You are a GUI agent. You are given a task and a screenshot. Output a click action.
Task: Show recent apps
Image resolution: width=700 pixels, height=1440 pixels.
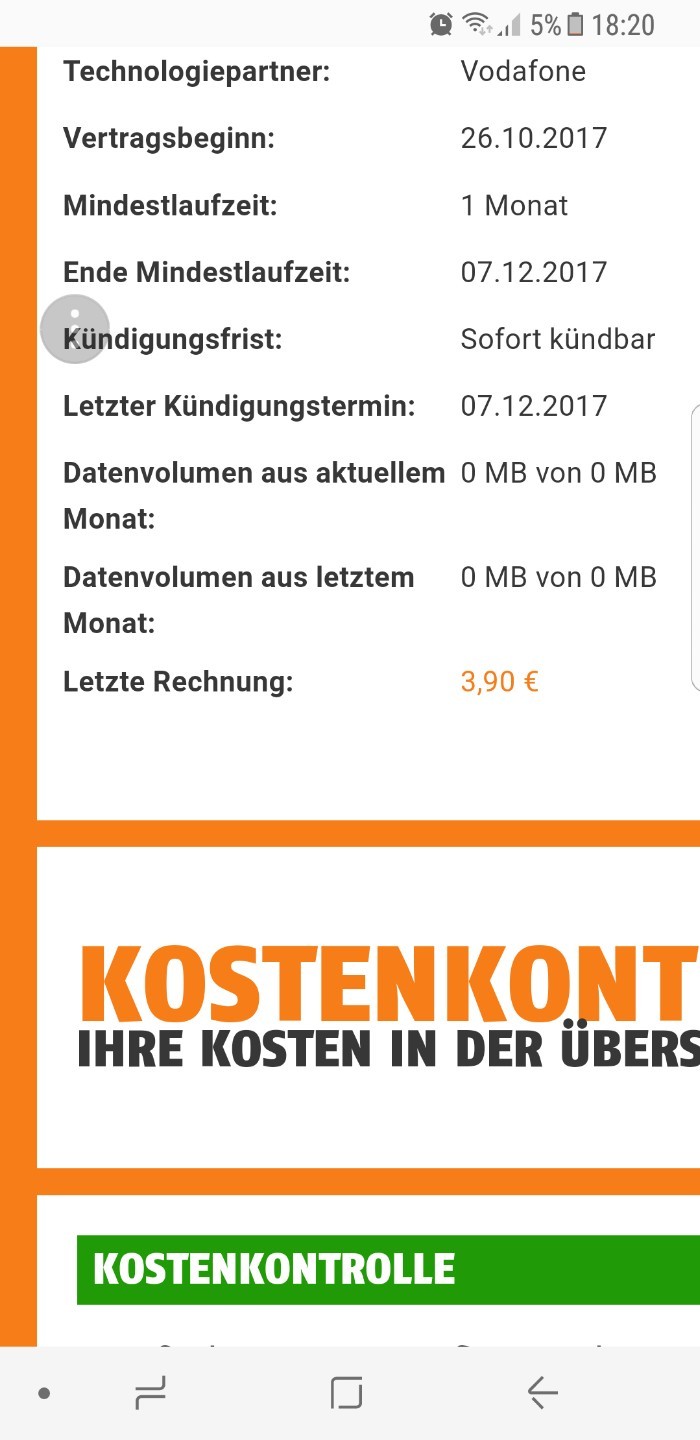tap(150, 1392)
